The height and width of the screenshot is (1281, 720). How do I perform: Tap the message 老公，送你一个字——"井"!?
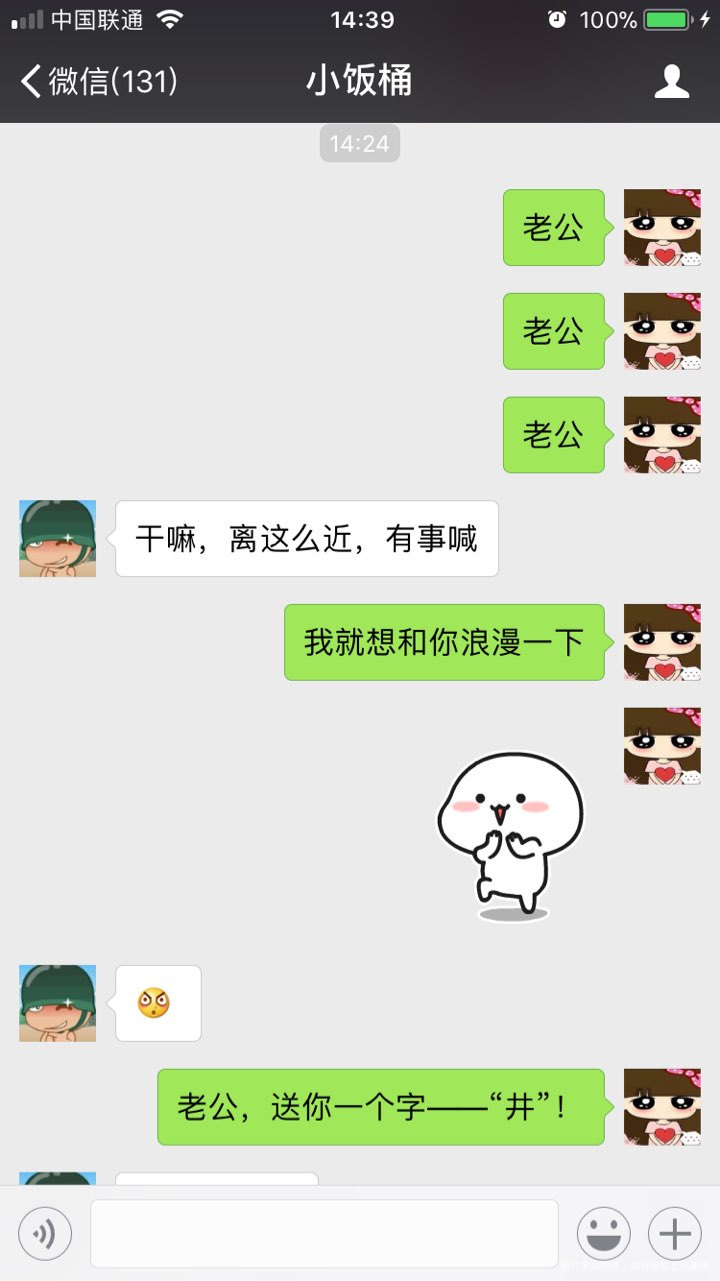[380, 1107]
